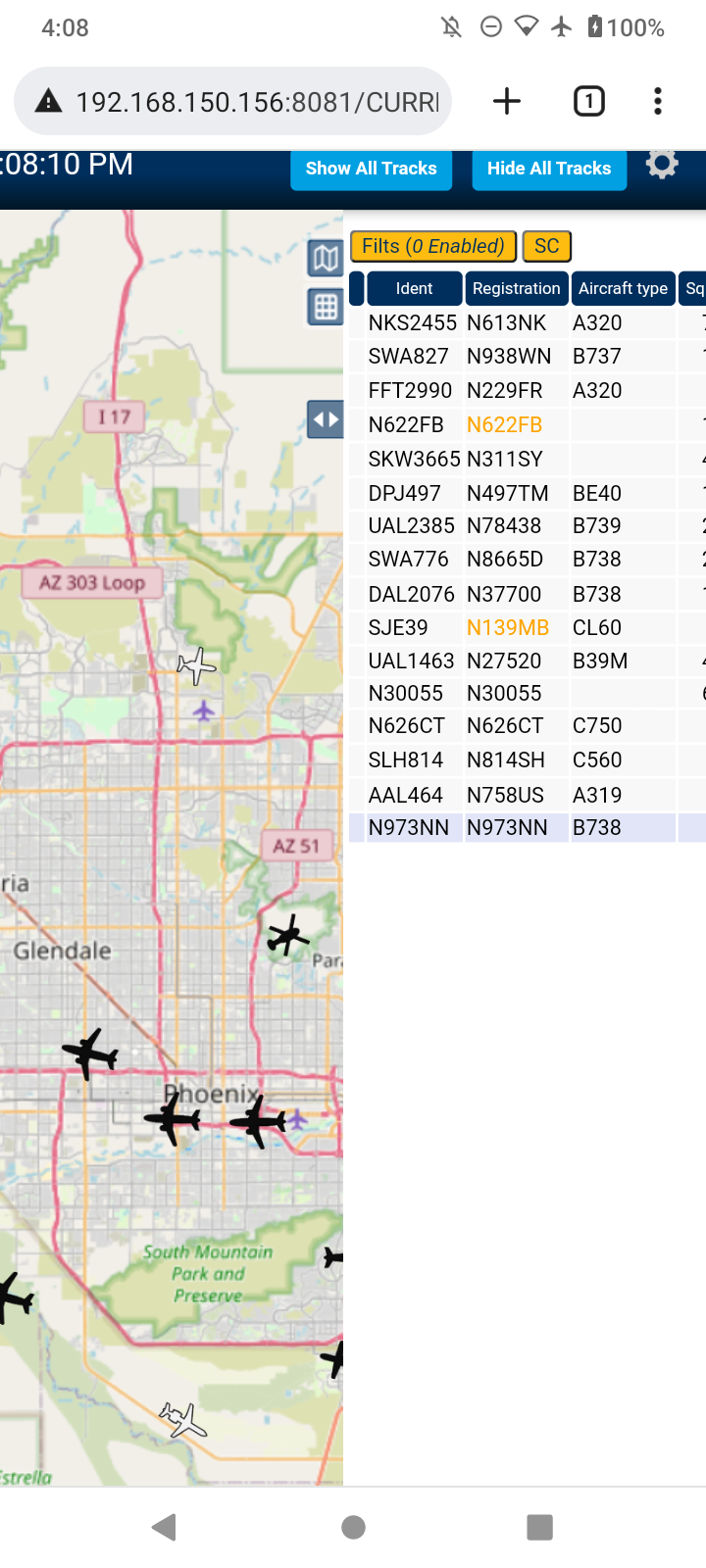The image size is (706, 1568).
Task: Select the AAL464 row
Action: 528,795
